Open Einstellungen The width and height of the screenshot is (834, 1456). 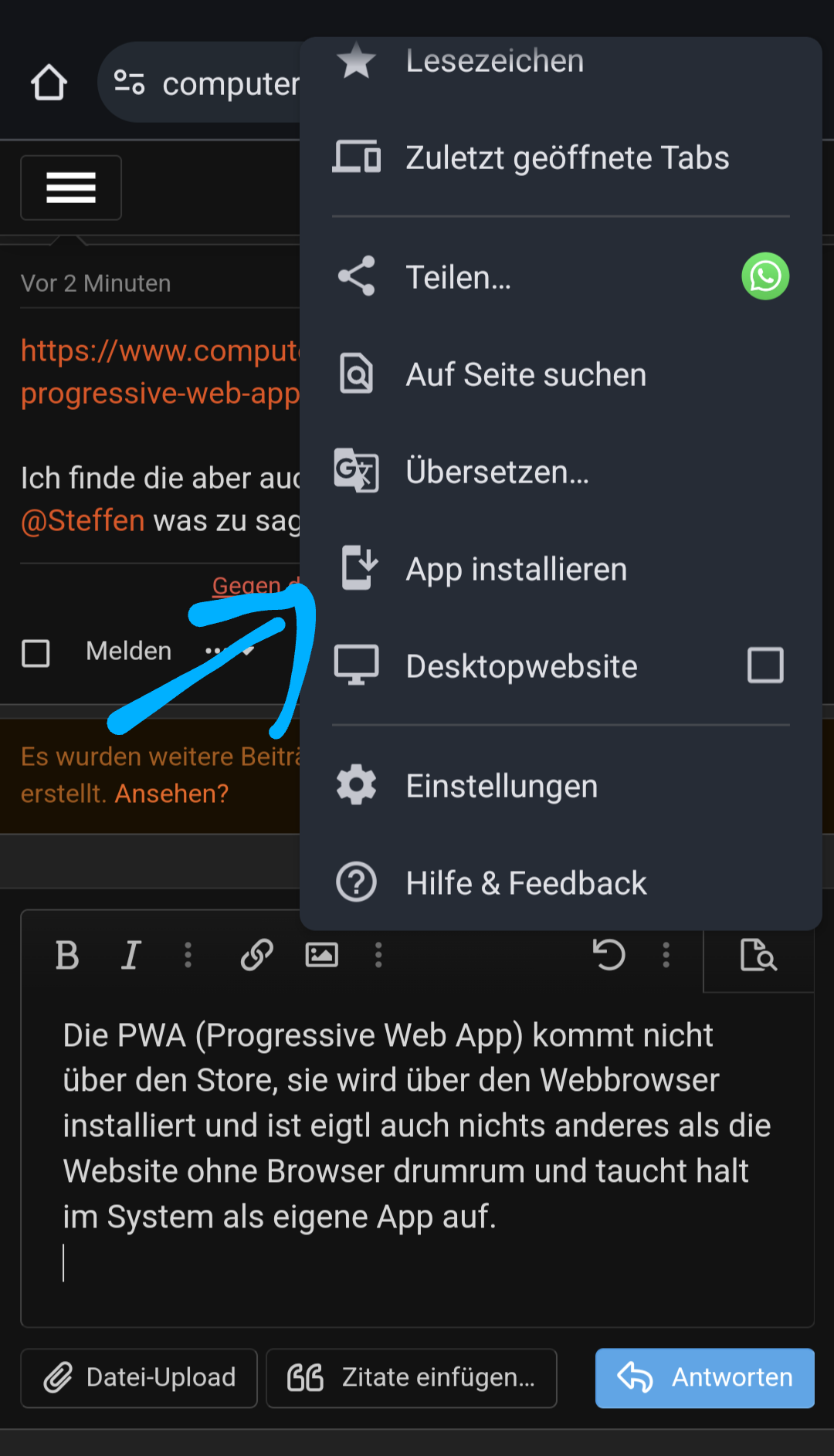[x=501, y=787]
